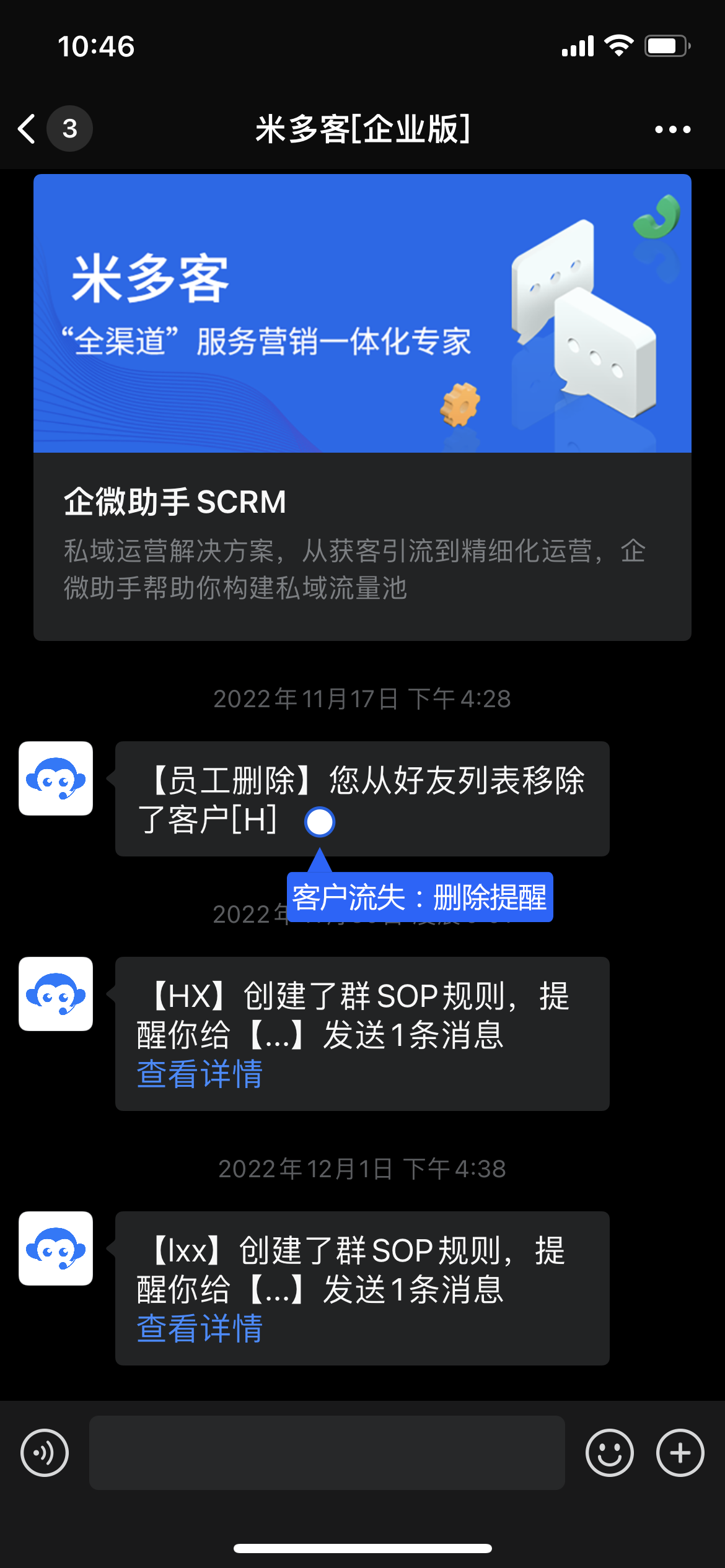The width and height of the screenshot is (725, 1568).
Task: Open the 企微助手 SCRM article card
Action: (362, 407)
